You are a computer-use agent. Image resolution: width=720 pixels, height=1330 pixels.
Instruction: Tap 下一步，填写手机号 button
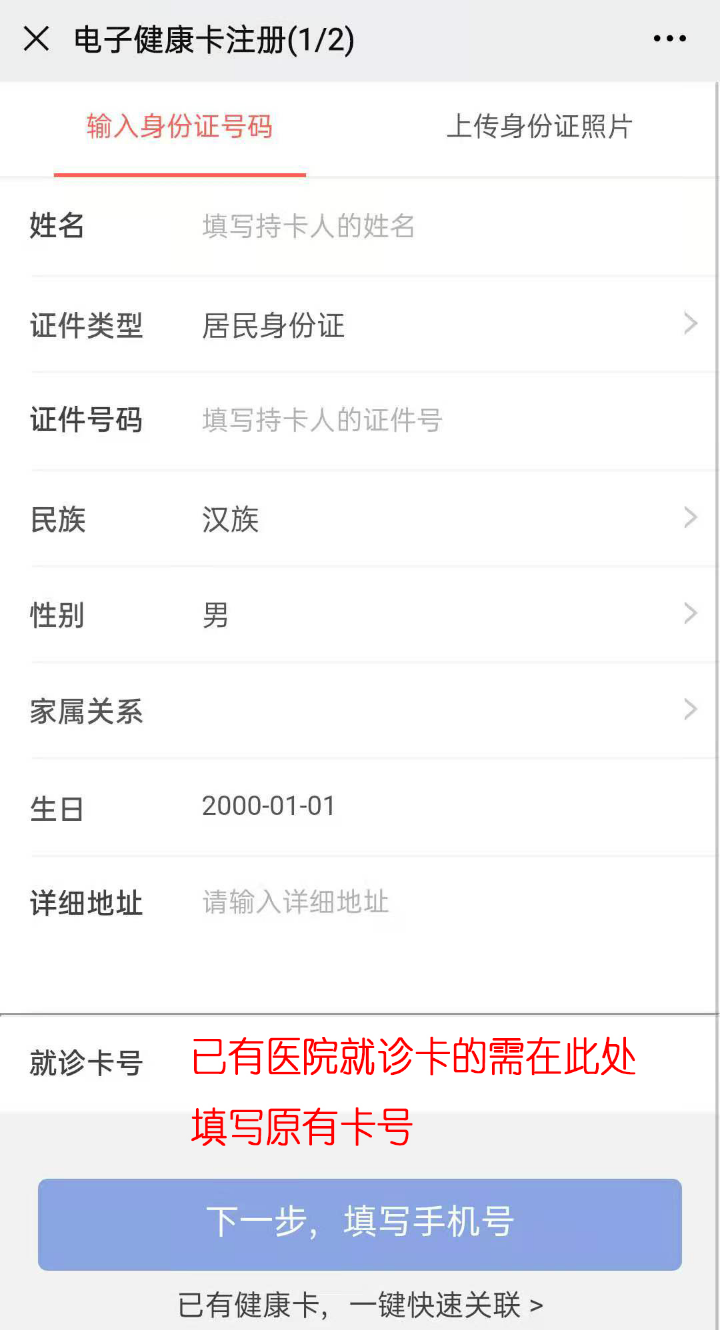[x=360, y=1223]
